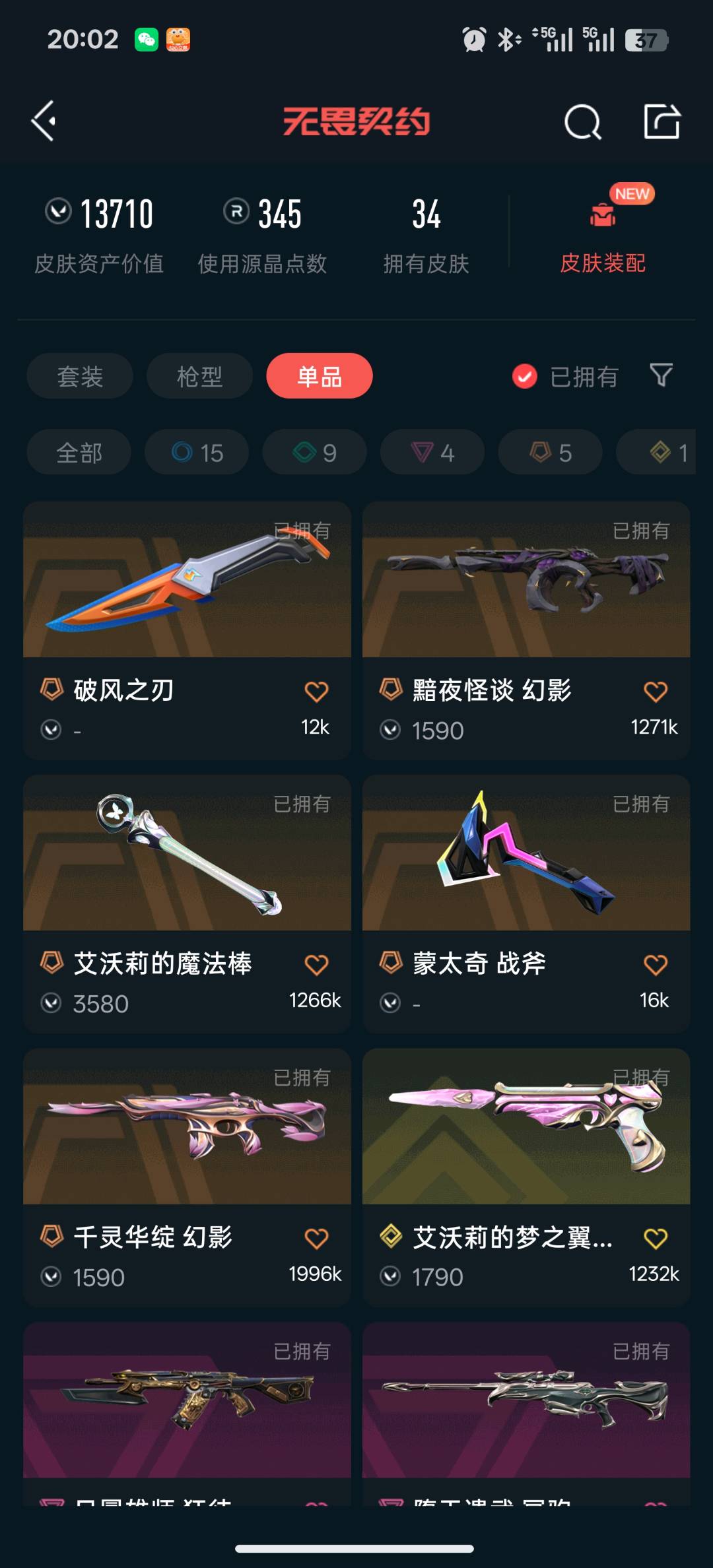Open the 艾沃莉的梦之翼 skin card

click(526, 1177)
